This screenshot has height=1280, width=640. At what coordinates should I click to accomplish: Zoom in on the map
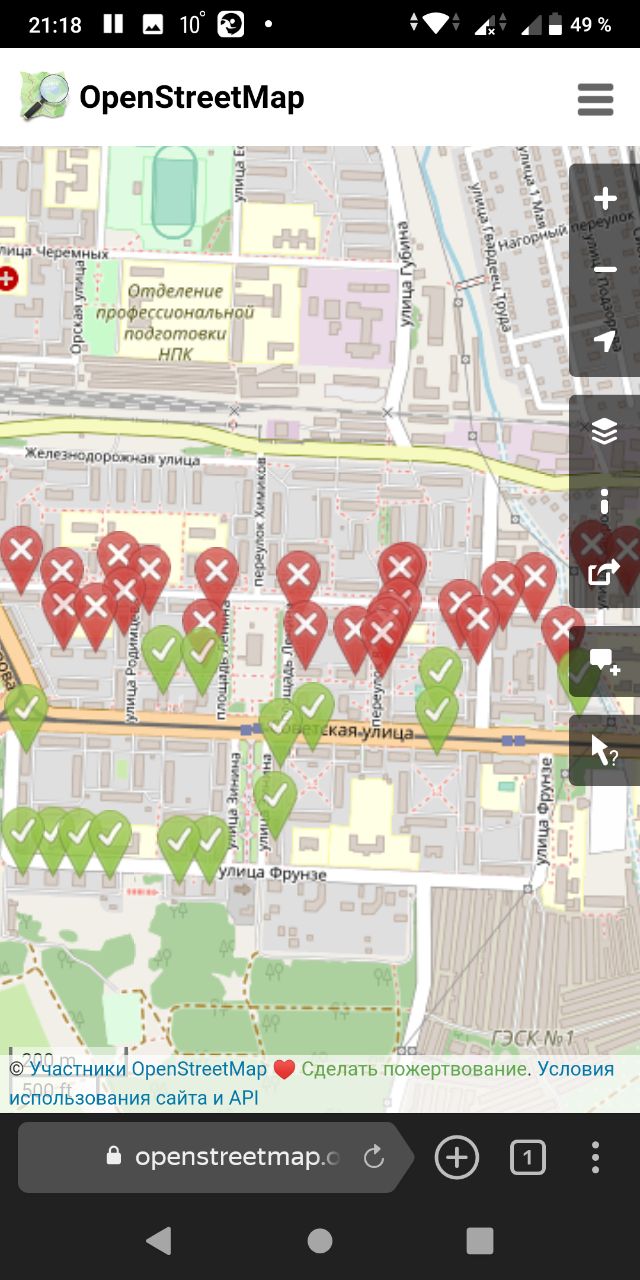(x=605, y=198)
